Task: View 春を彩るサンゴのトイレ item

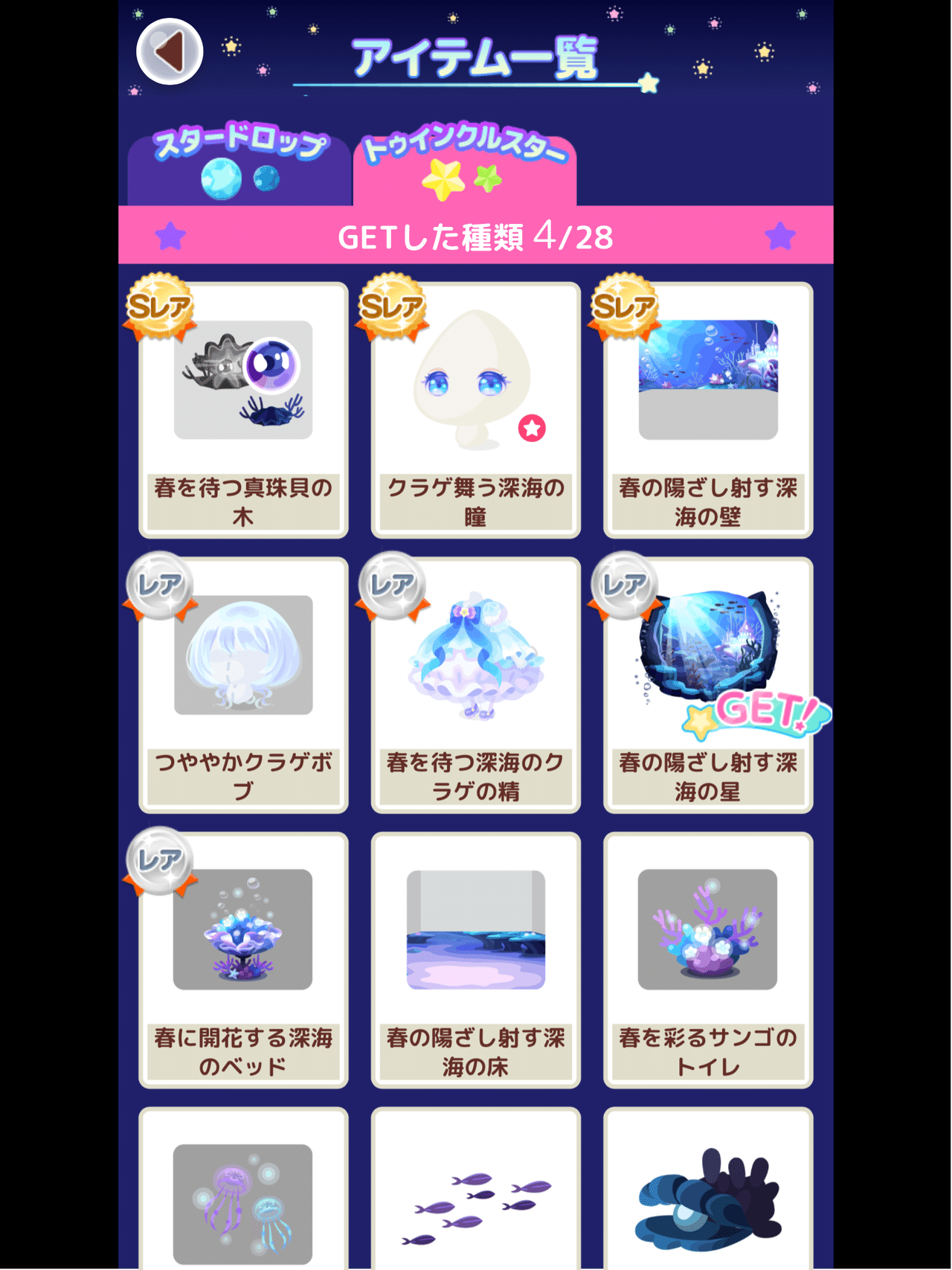Action: pyautogui.click(x=707, y=960)
